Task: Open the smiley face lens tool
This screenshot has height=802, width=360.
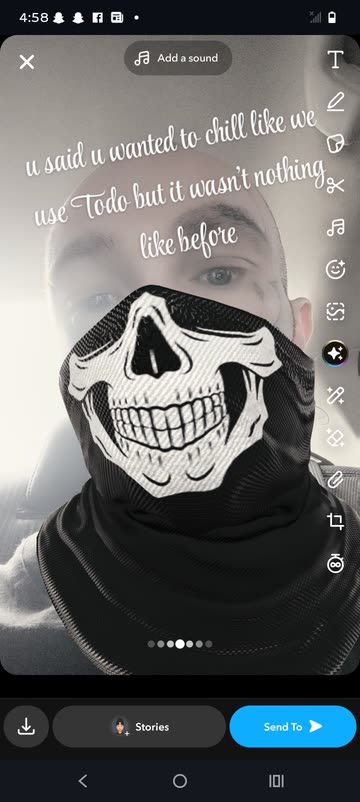Action: [335, 270]
